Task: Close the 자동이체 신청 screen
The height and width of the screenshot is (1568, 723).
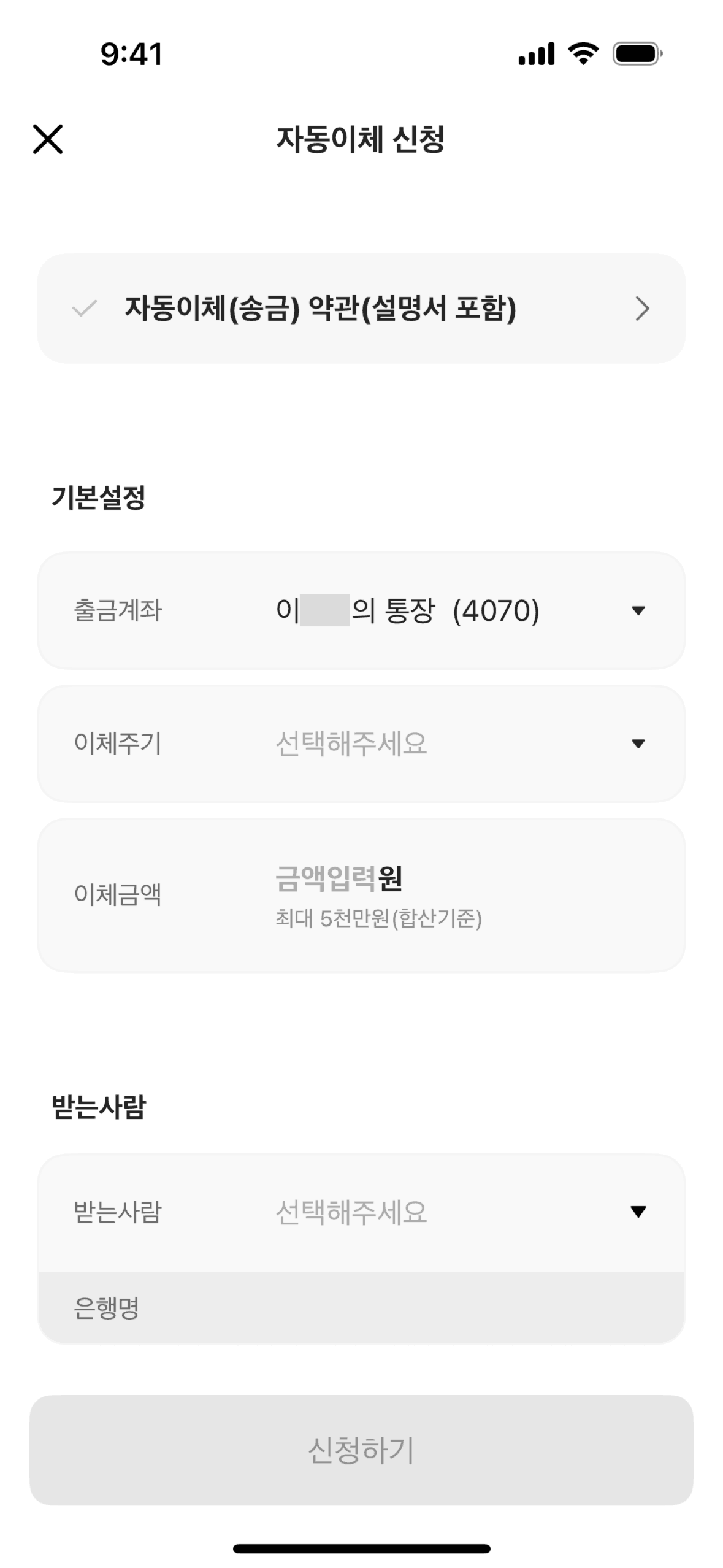Action: pos(48,139)
